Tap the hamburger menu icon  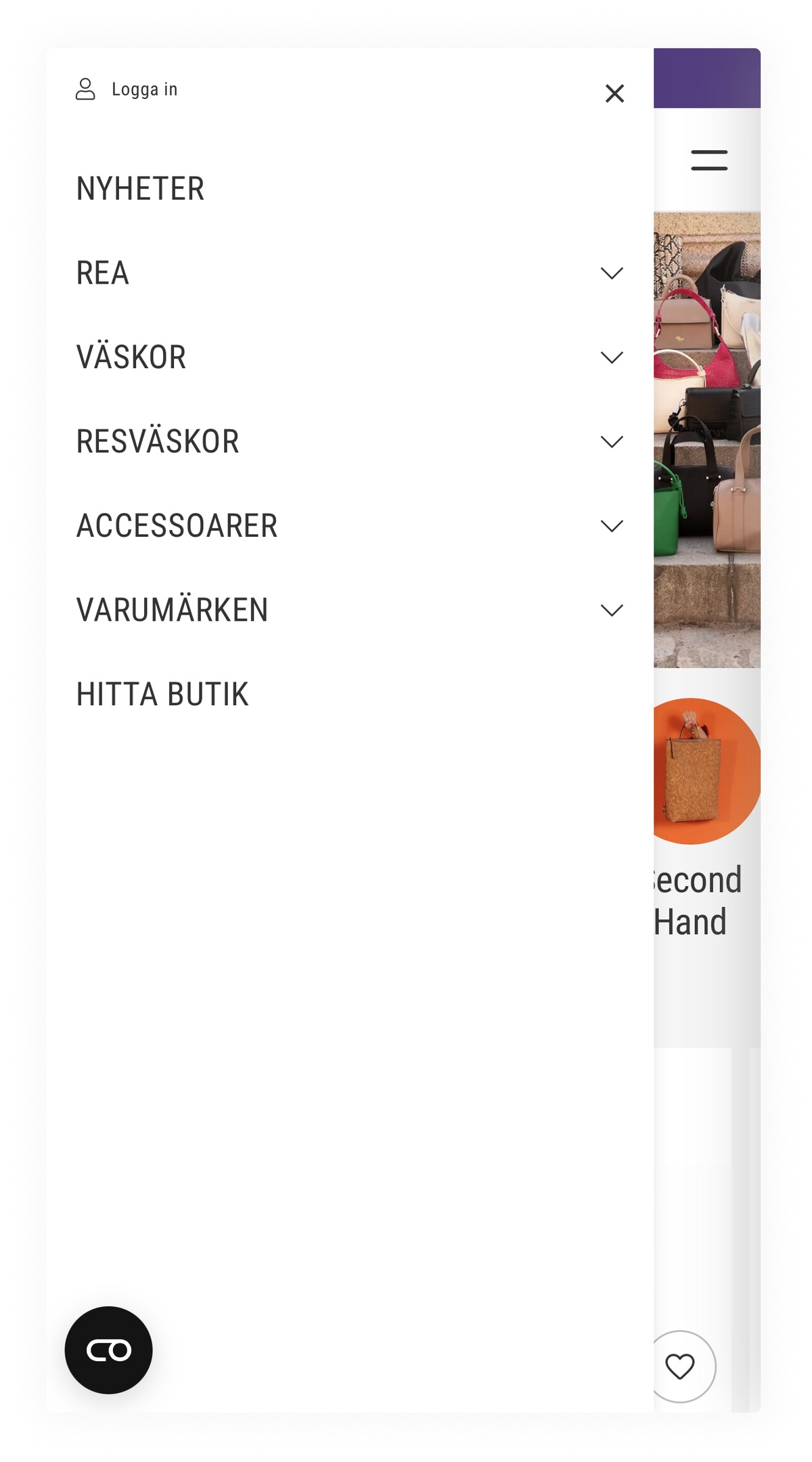click(709, 160)
